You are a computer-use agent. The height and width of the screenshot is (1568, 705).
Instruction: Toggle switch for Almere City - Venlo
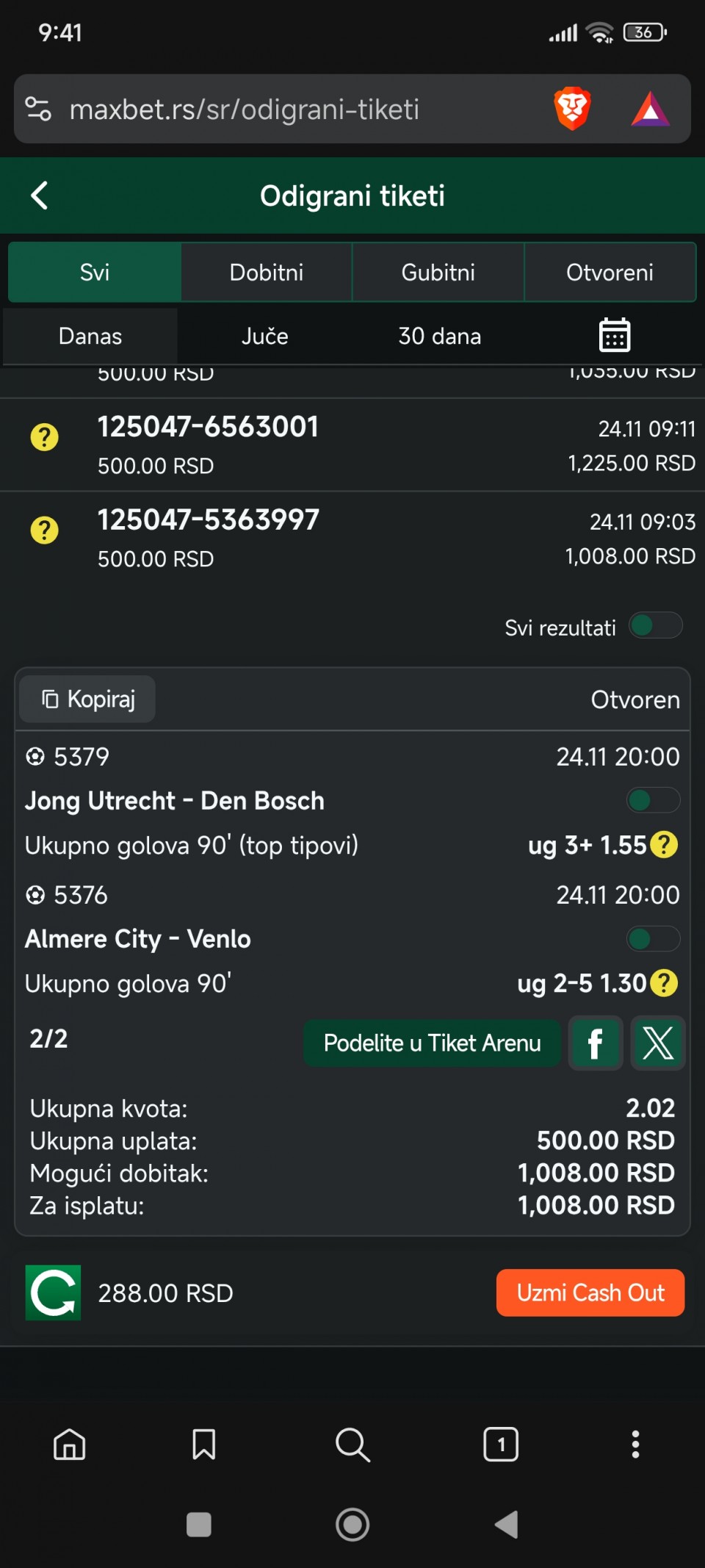coord(652,938)
